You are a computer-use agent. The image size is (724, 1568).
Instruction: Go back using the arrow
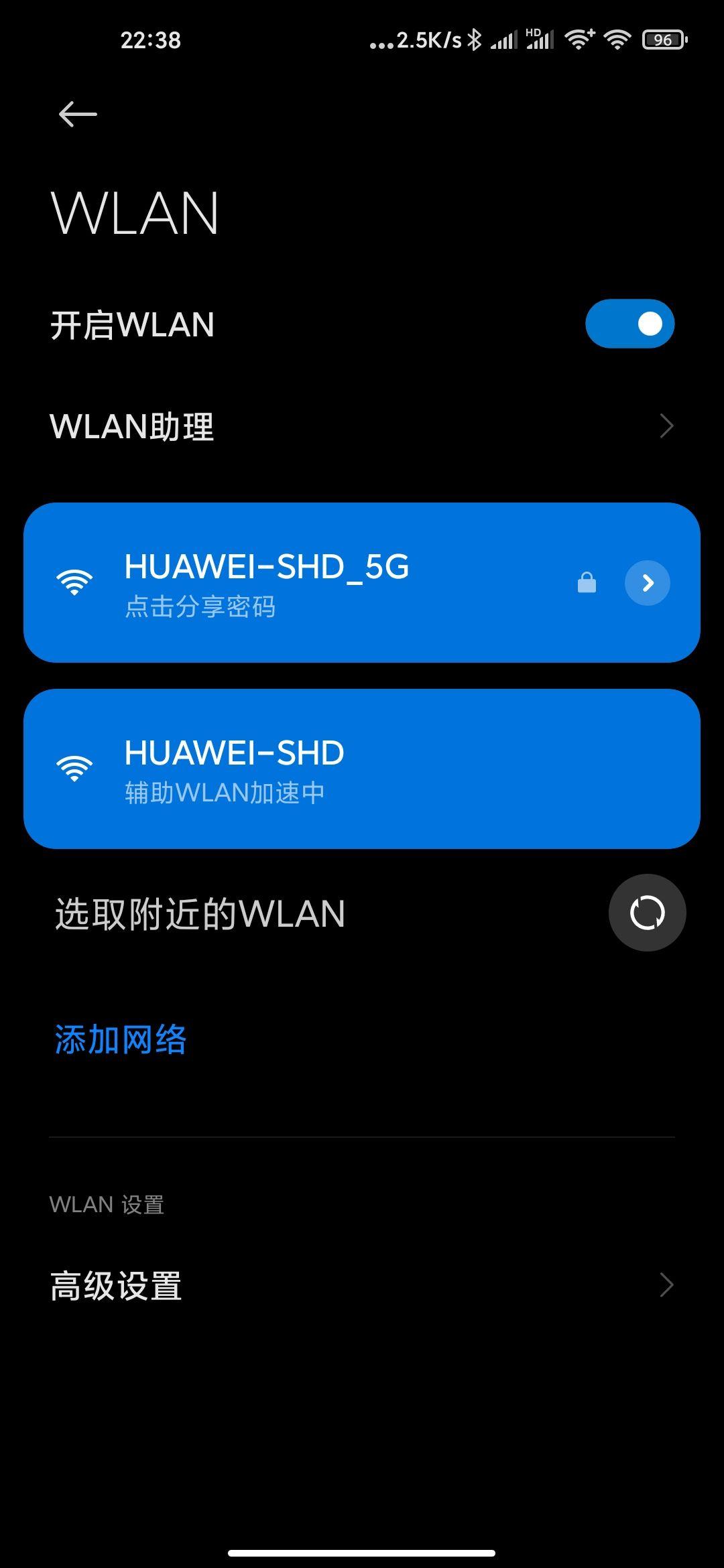point(78,114)
